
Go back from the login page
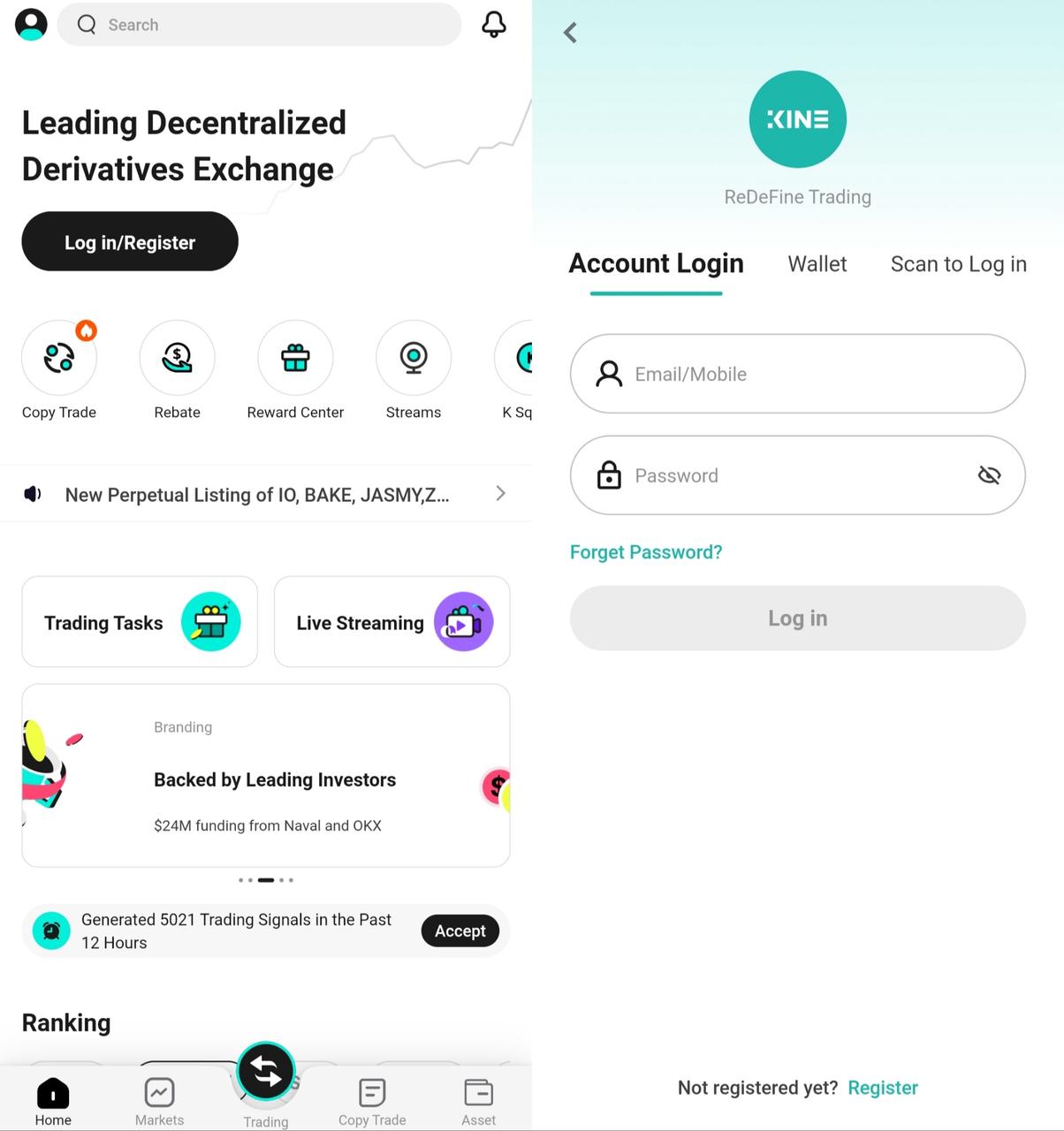570,34
